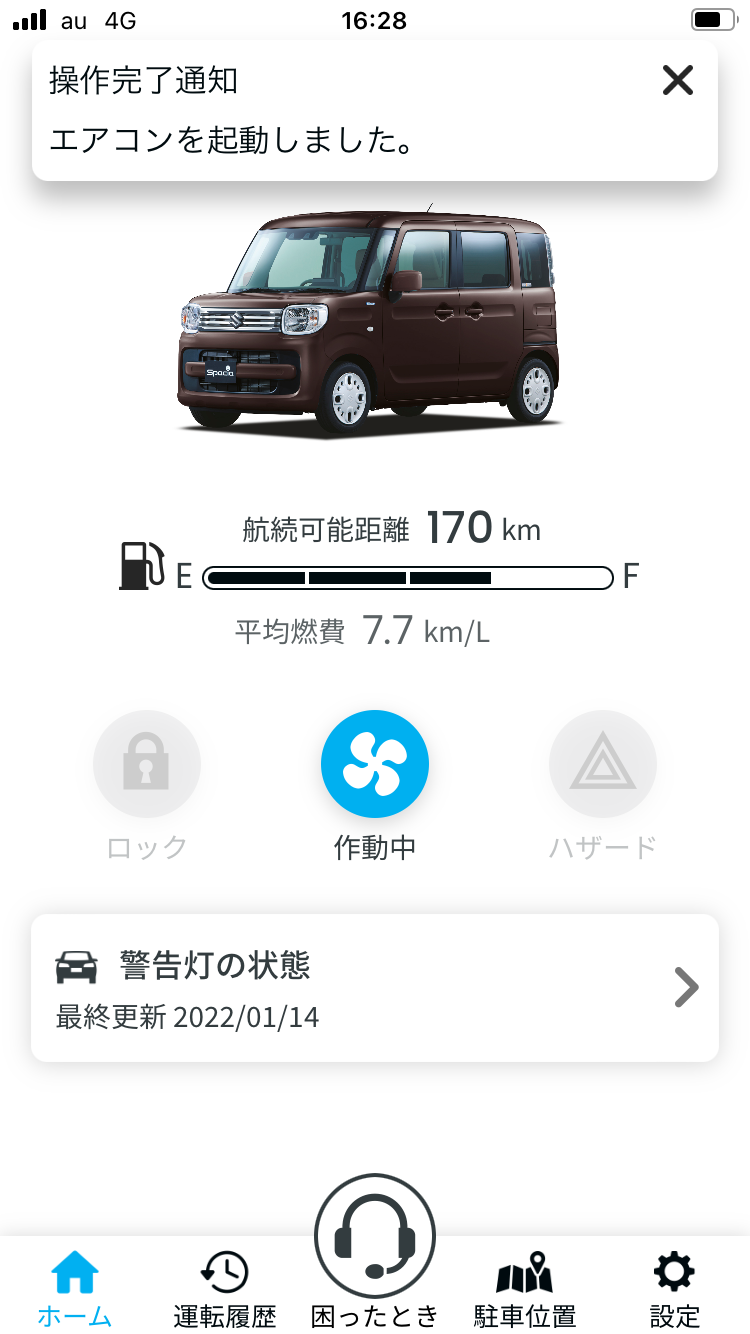This screenshot has width=750, height=1334.
Task: Switch to the 駐車位置 parking location tab
Action: [525, 1288]
